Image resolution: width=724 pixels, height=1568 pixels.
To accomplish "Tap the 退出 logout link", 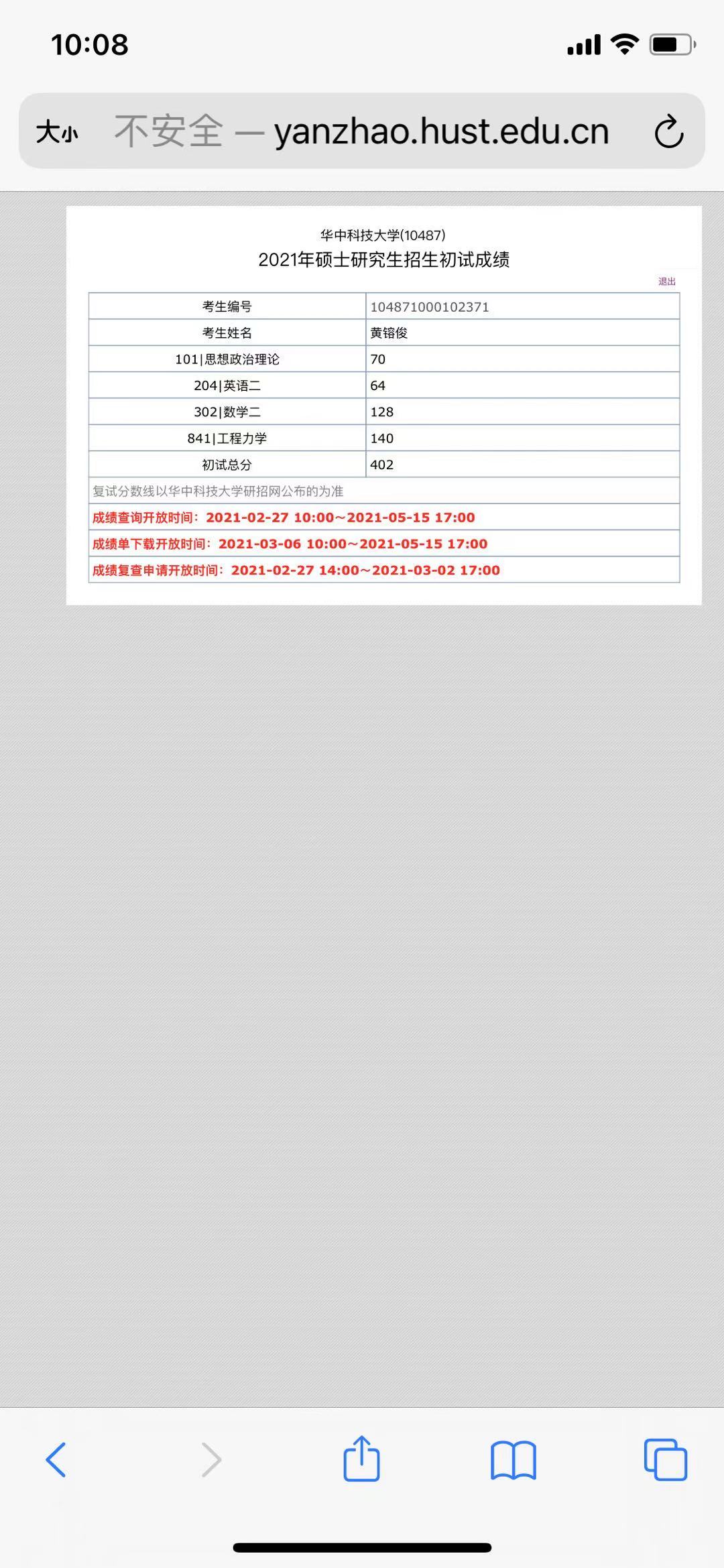I will click(x=666, y=282).
